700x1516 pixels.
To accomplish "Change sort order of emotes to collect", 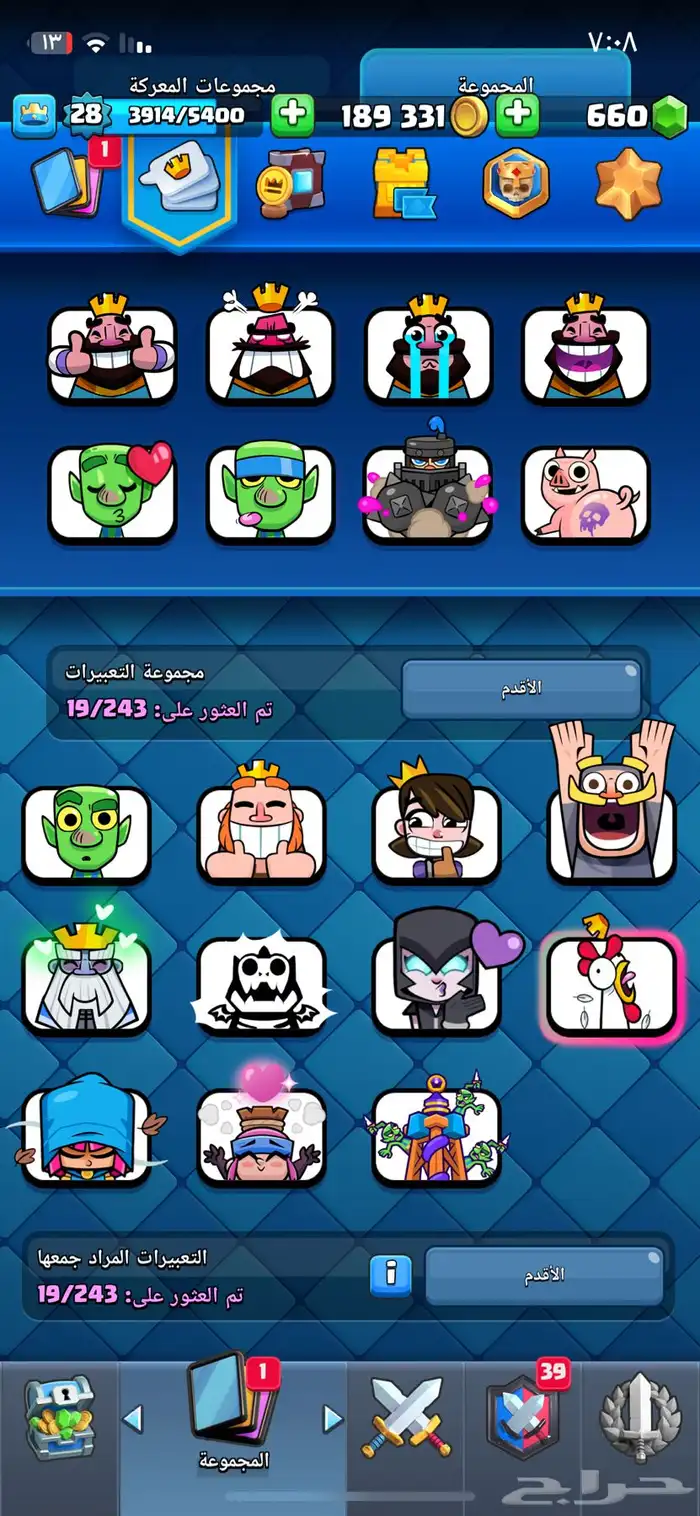I will tap(543, 1275).
